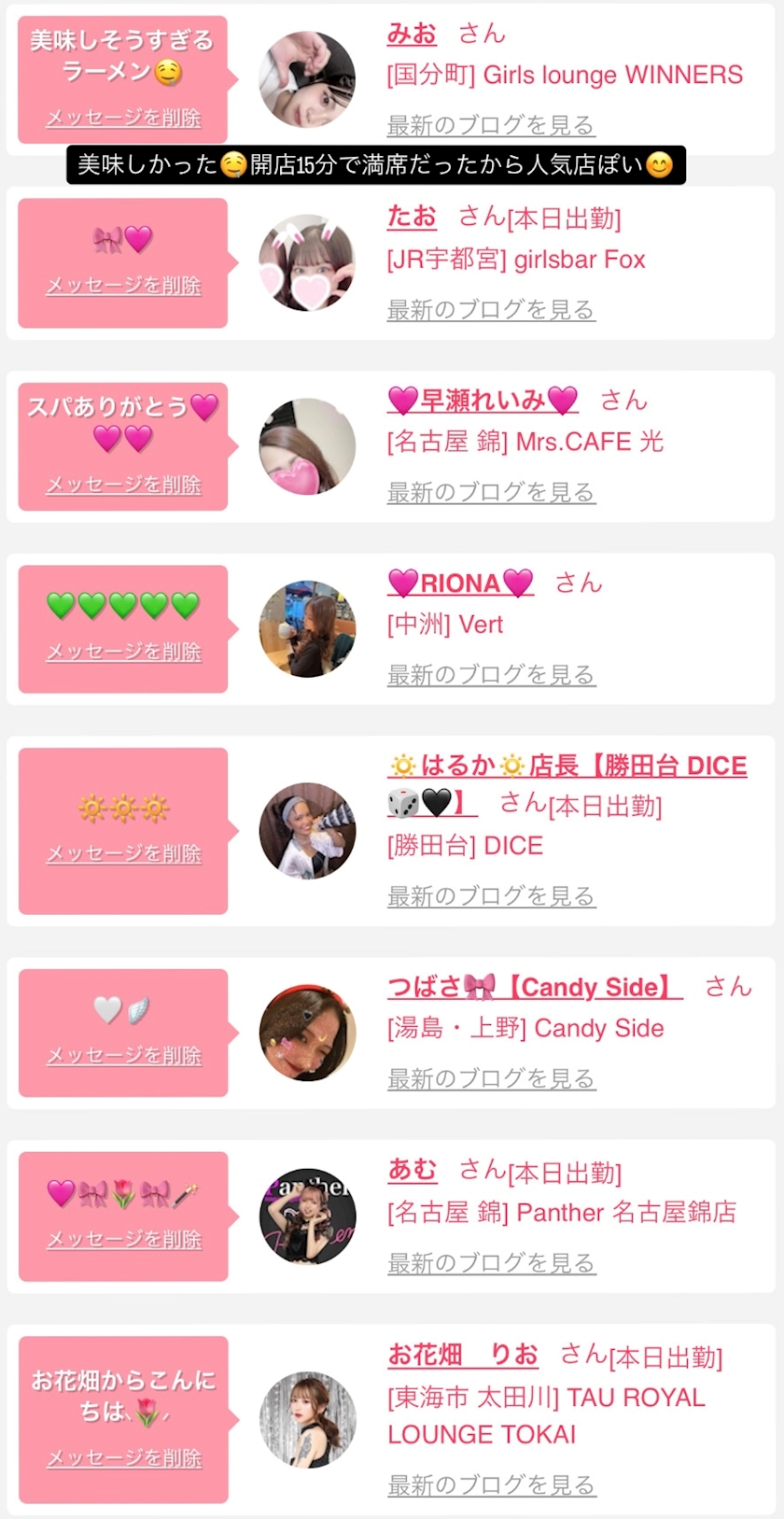Open RIONA's profile link
This screenshot has width=784, height=1519.
coord(460,584)
